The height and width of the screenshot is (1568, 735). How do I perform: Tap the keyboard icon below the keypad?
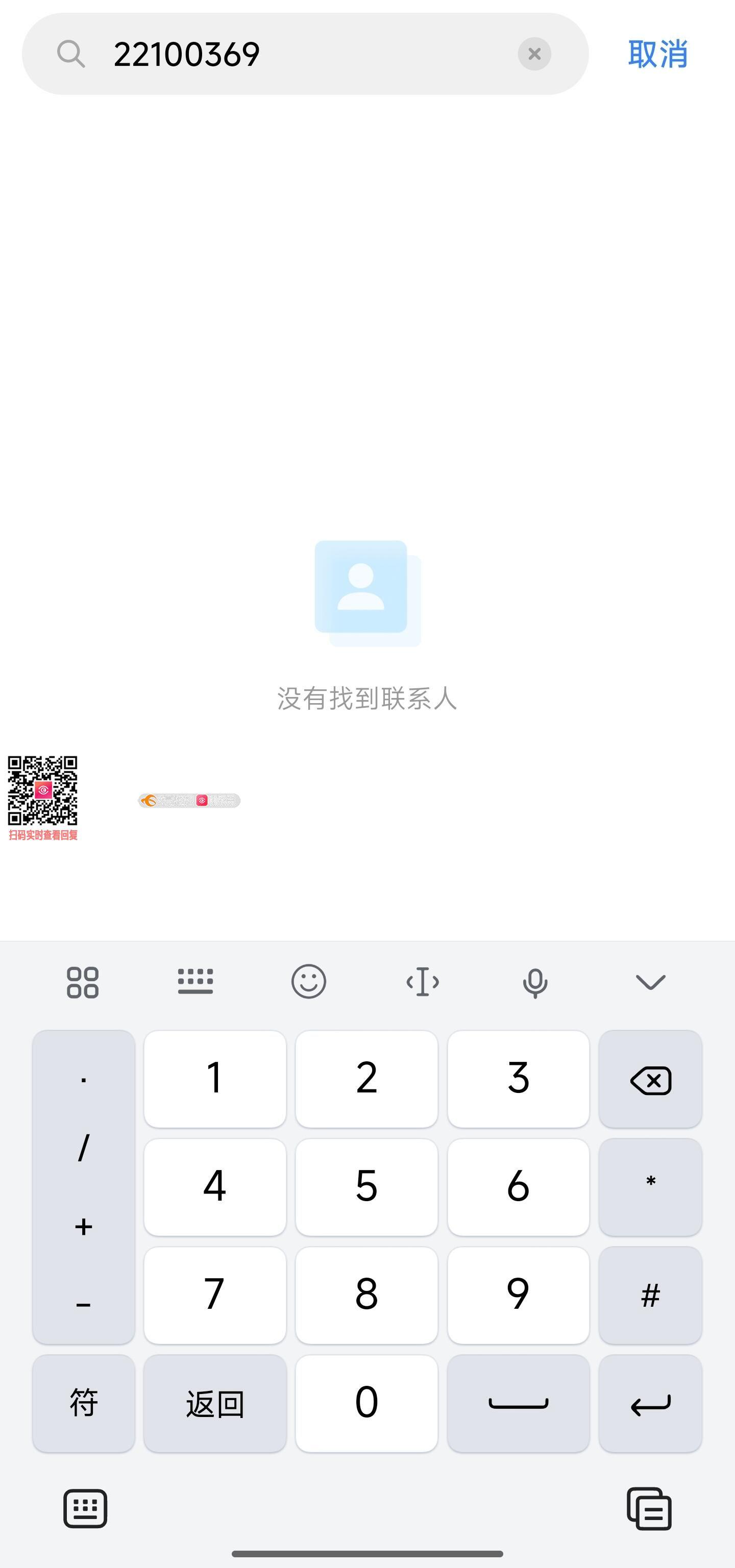click(85, 1508)
